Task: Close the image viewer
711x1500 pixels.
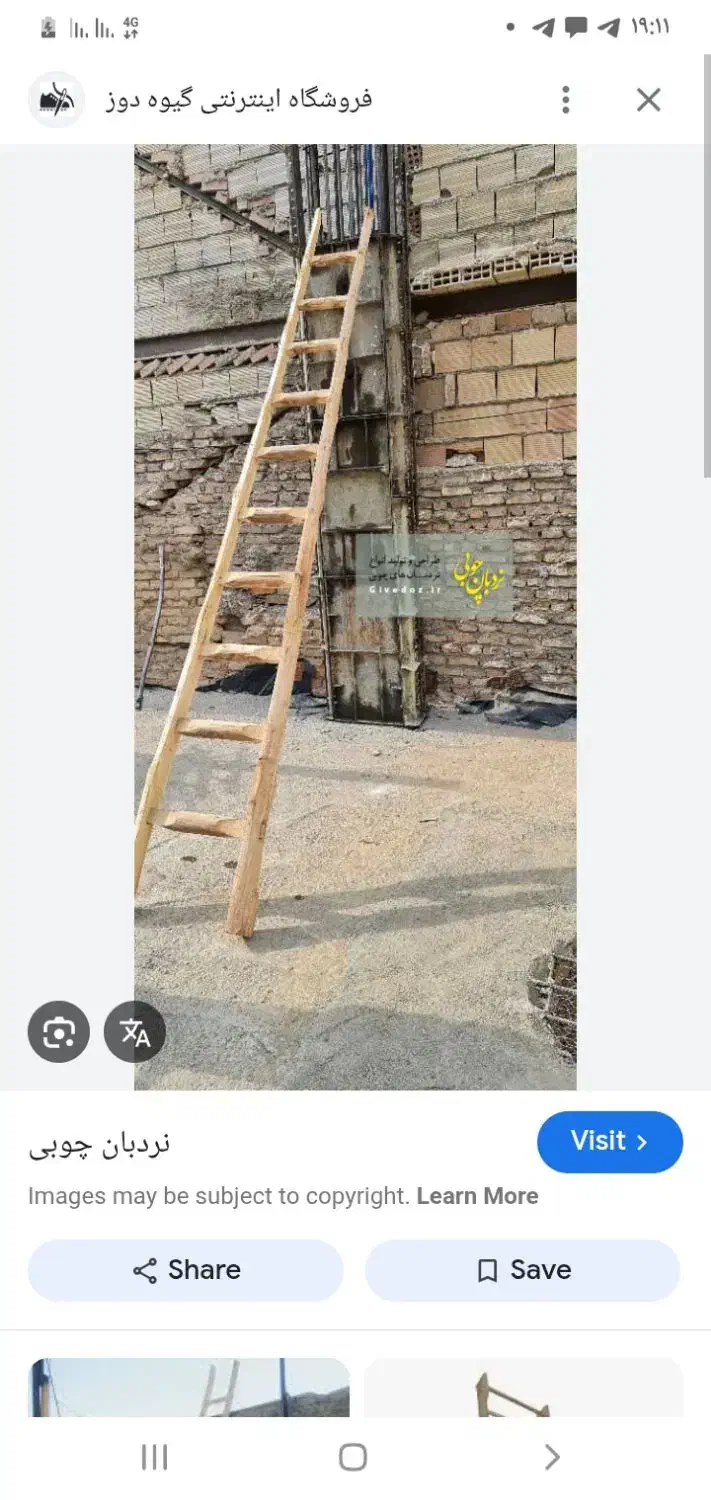Action: point(649,99)
